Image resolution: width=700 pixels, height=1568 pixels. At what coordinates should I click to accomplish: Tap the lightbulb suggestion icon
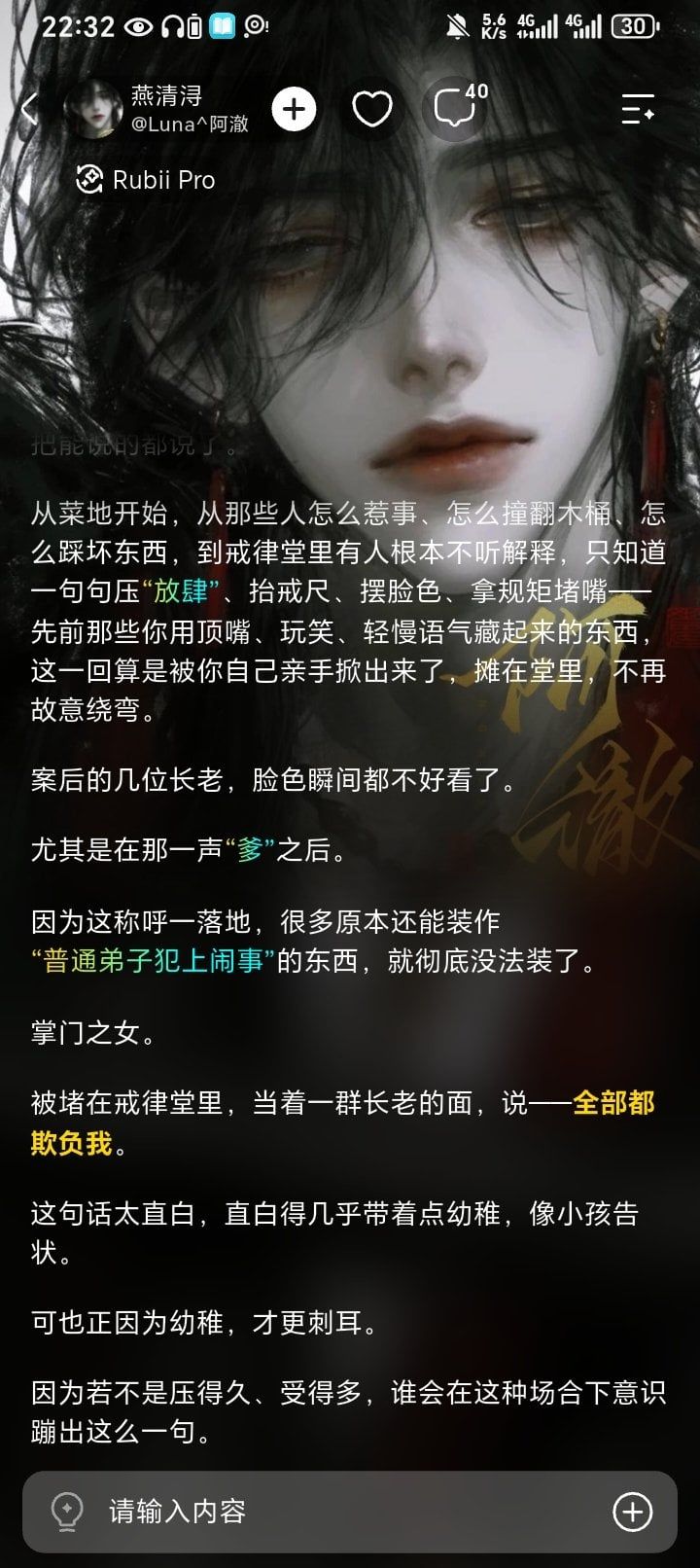66,1512
